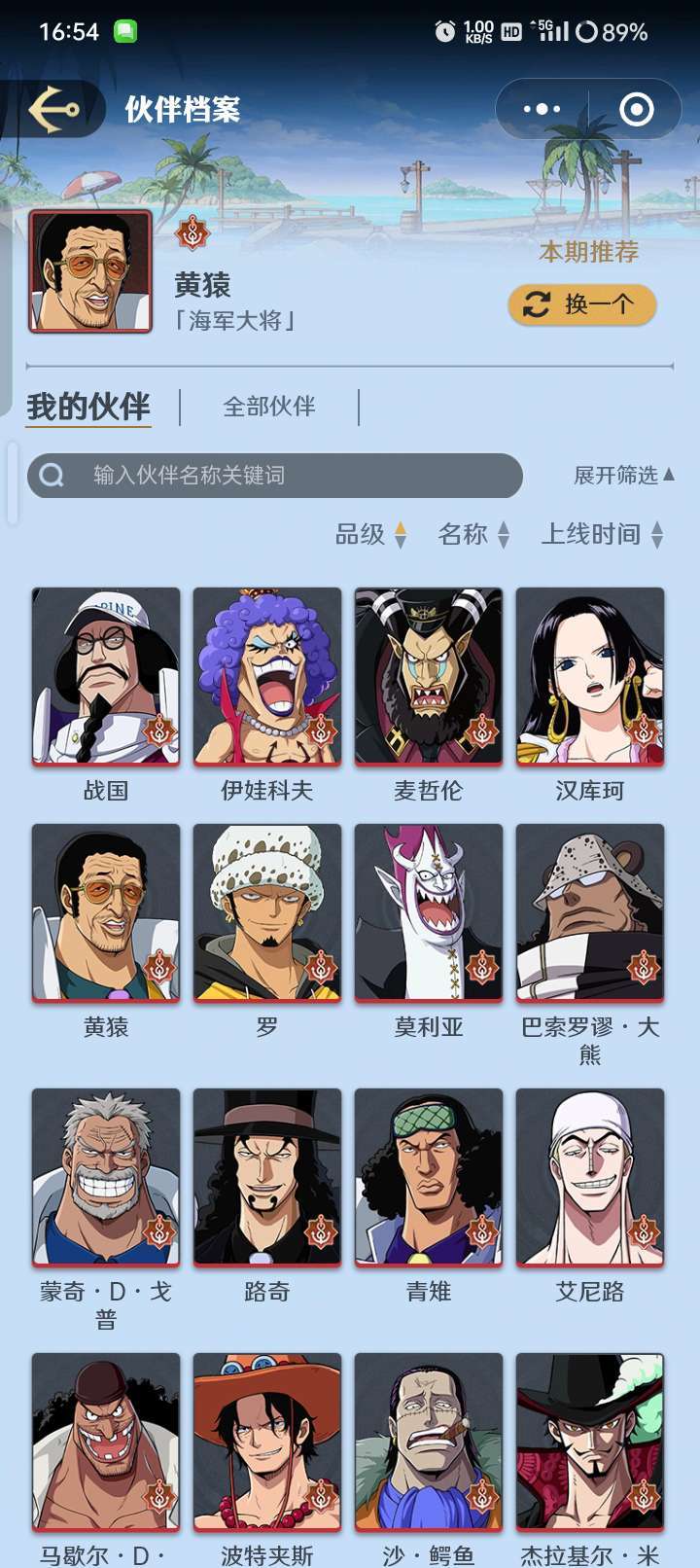700x1568 pixels.
Task: Sort partners by 上线时间
Action: (x=602, y=534)
